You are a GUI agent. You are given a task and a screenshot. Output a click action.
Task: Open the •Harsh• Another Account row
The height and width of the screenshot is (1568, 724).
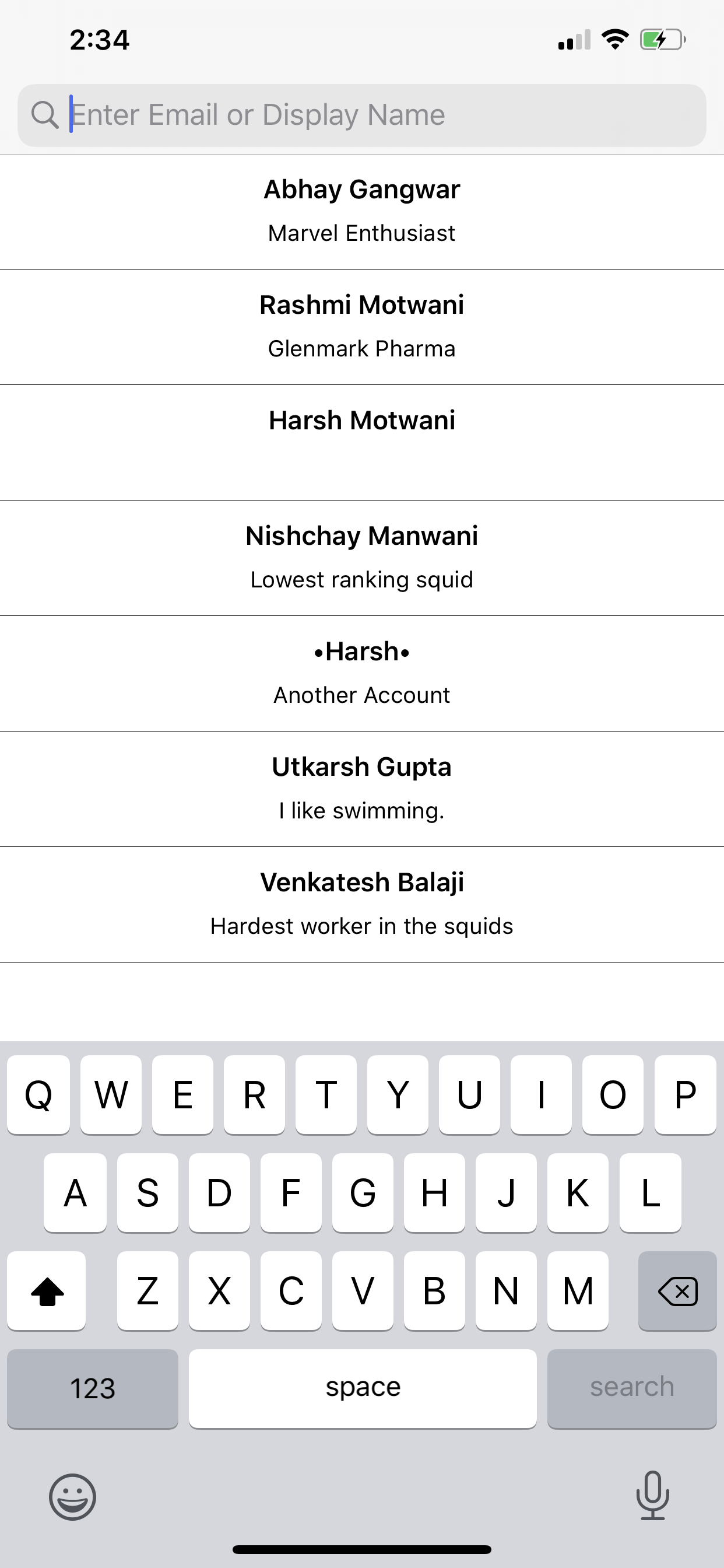click(362, 673)
